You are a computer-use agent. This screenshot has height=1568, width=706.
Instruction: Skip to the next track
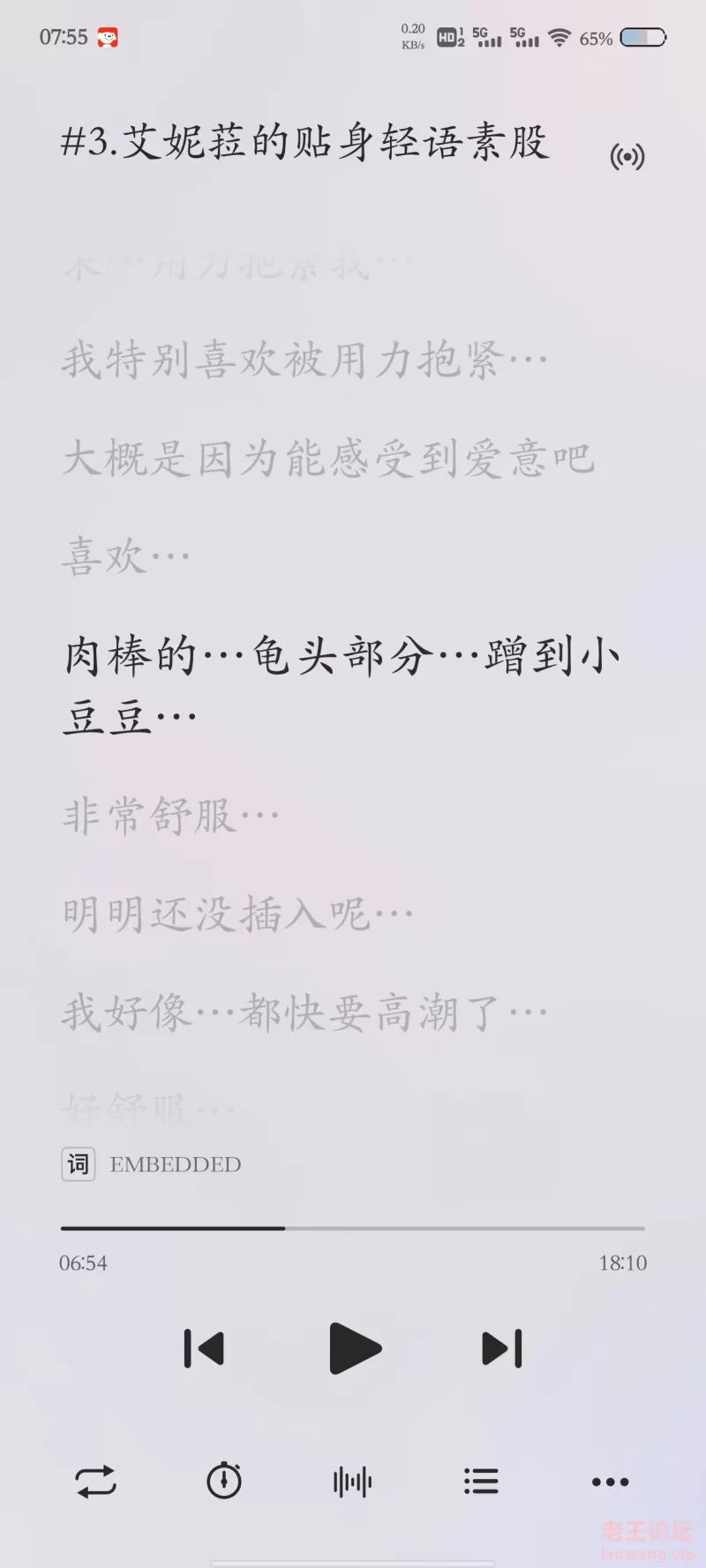[502, 1348]
